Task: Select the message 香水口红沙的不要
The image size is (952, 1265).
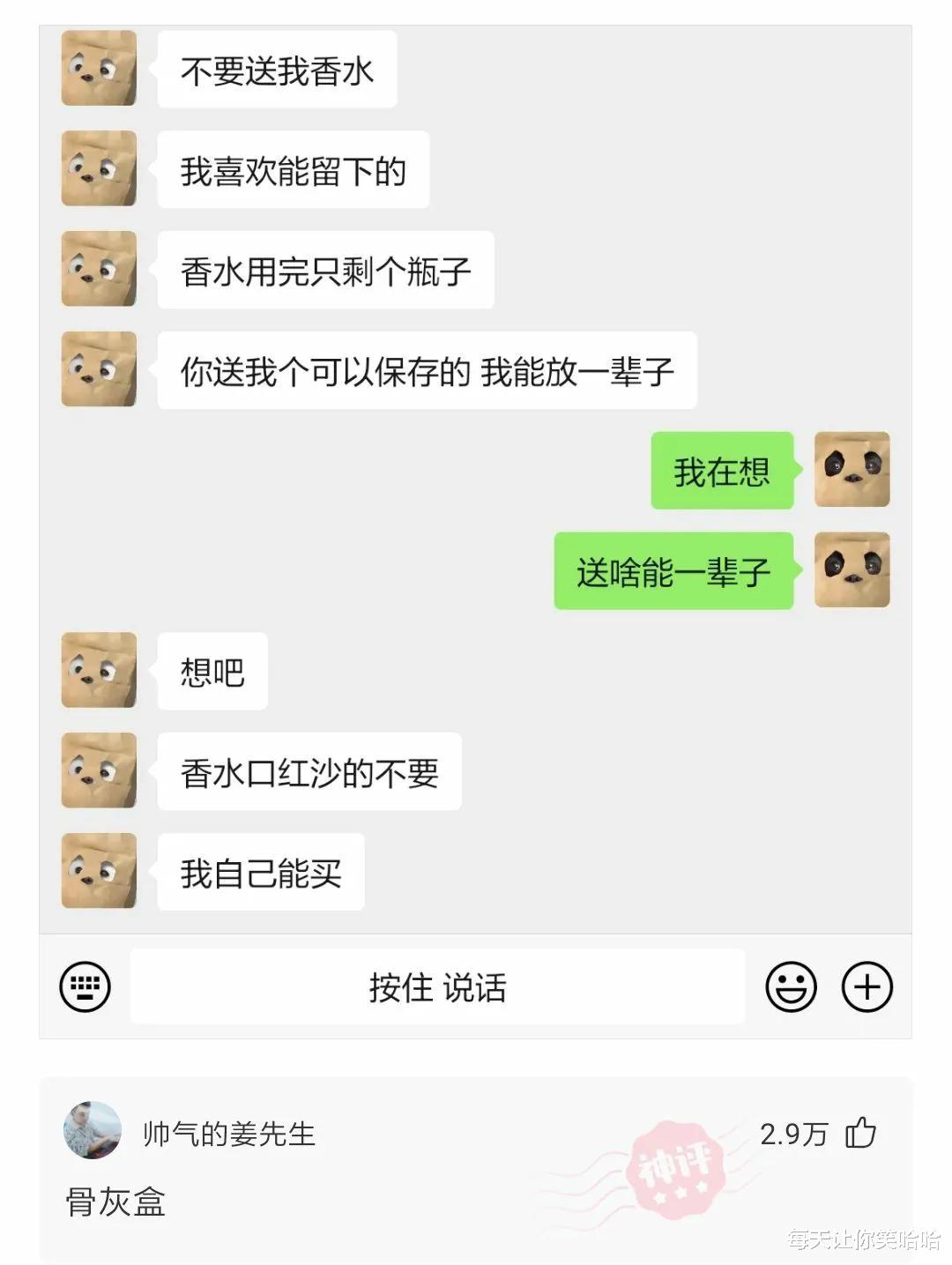Action: point(309,771)
